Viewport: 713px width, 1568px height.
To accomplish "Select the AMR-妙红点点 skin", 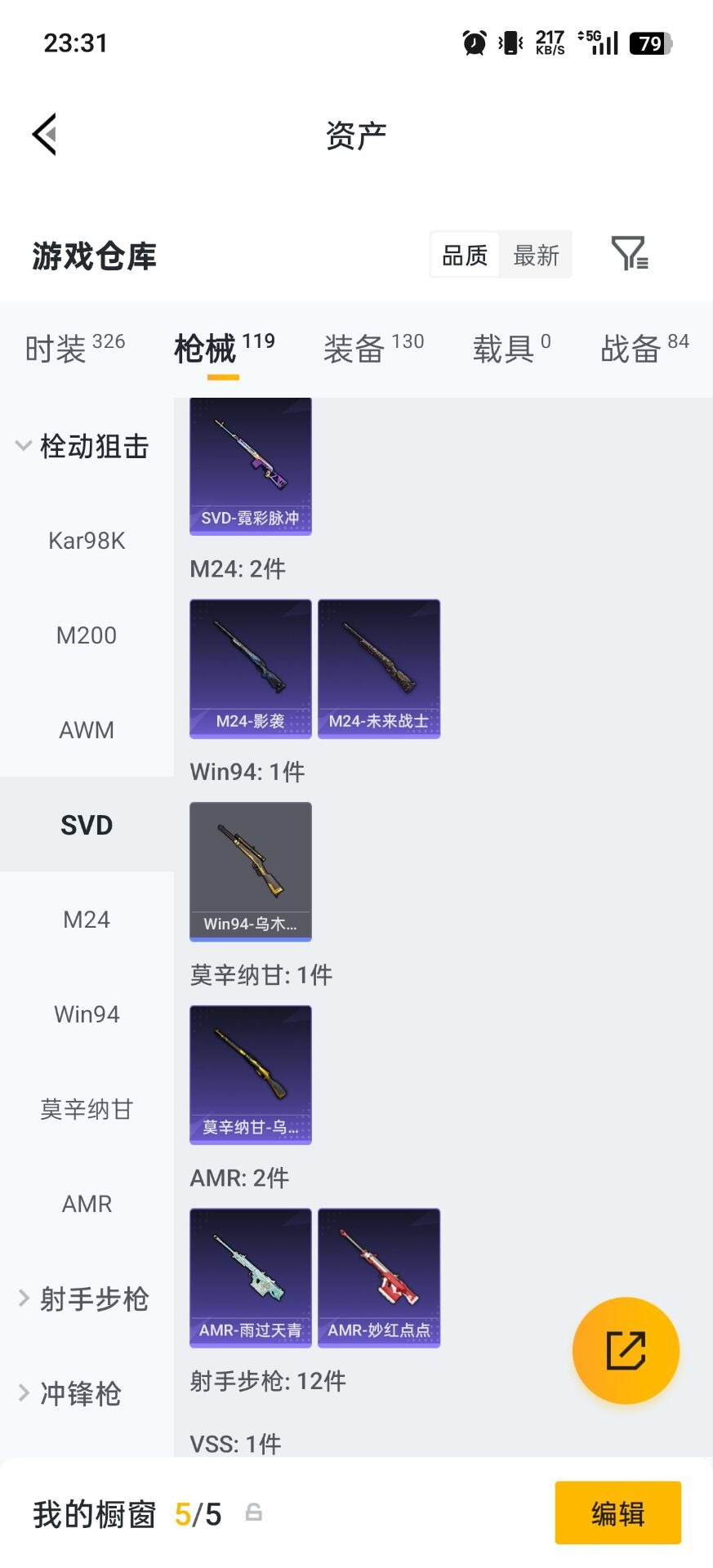I will pos(378,1278).
